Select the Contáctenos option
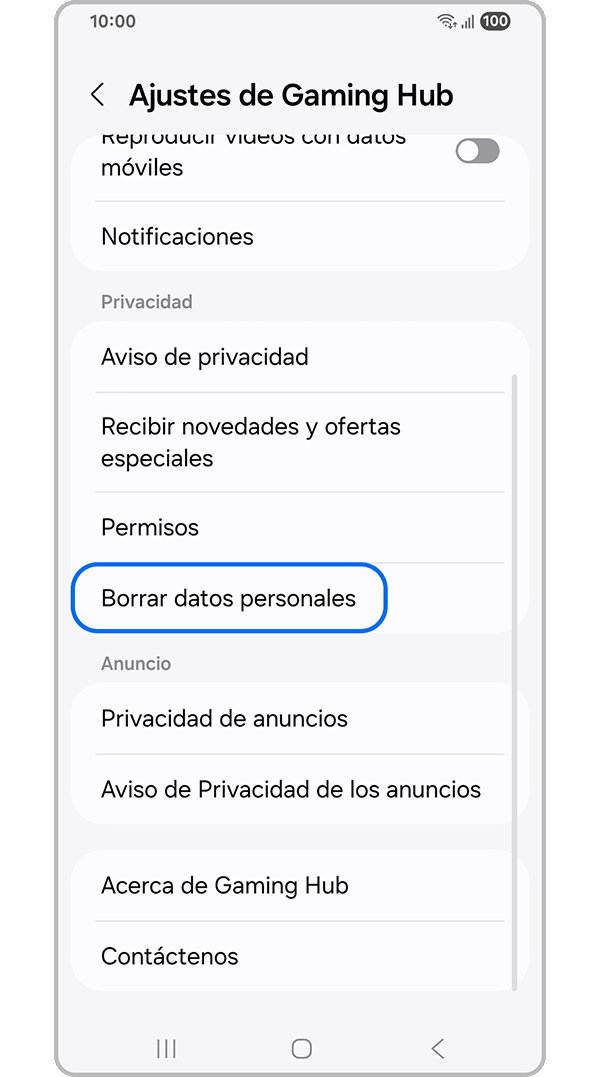Viewport: 600px width, 1077px height. [300, 956]
